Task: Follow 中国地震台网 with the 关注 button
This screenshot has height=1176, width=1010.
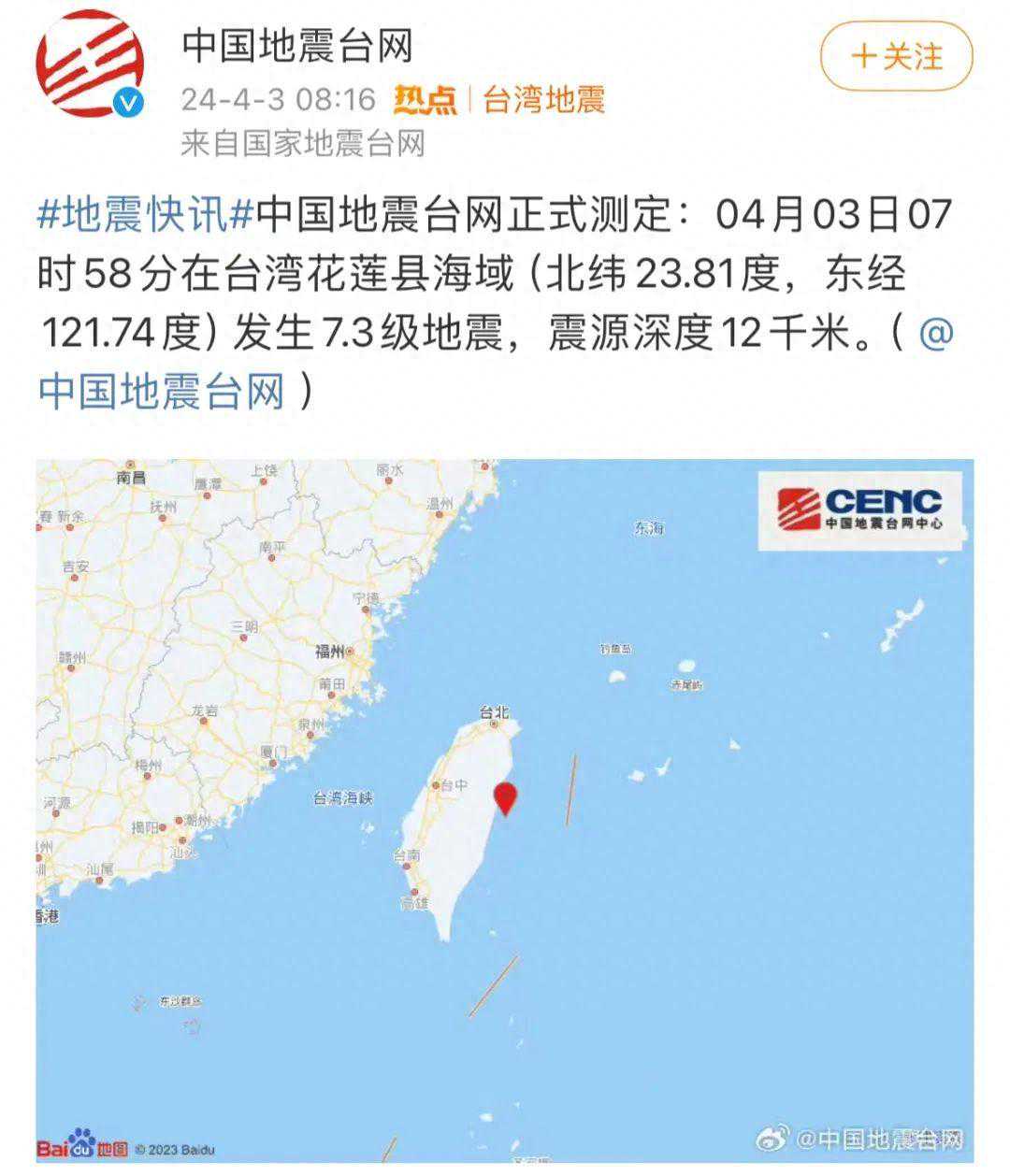Action: (896, 58)
